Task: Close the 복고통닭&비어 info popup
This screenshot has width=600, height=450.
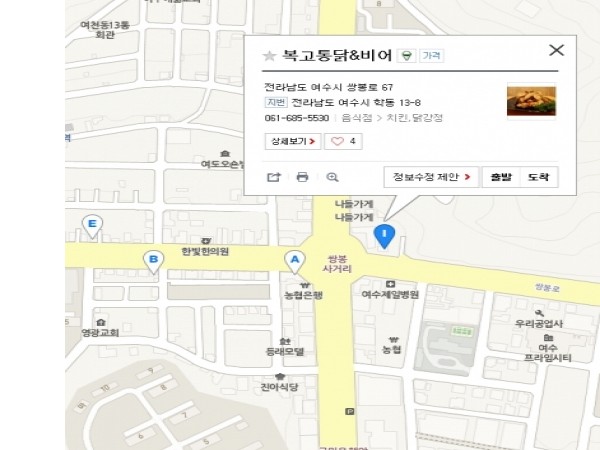Action: click(557, 50)
